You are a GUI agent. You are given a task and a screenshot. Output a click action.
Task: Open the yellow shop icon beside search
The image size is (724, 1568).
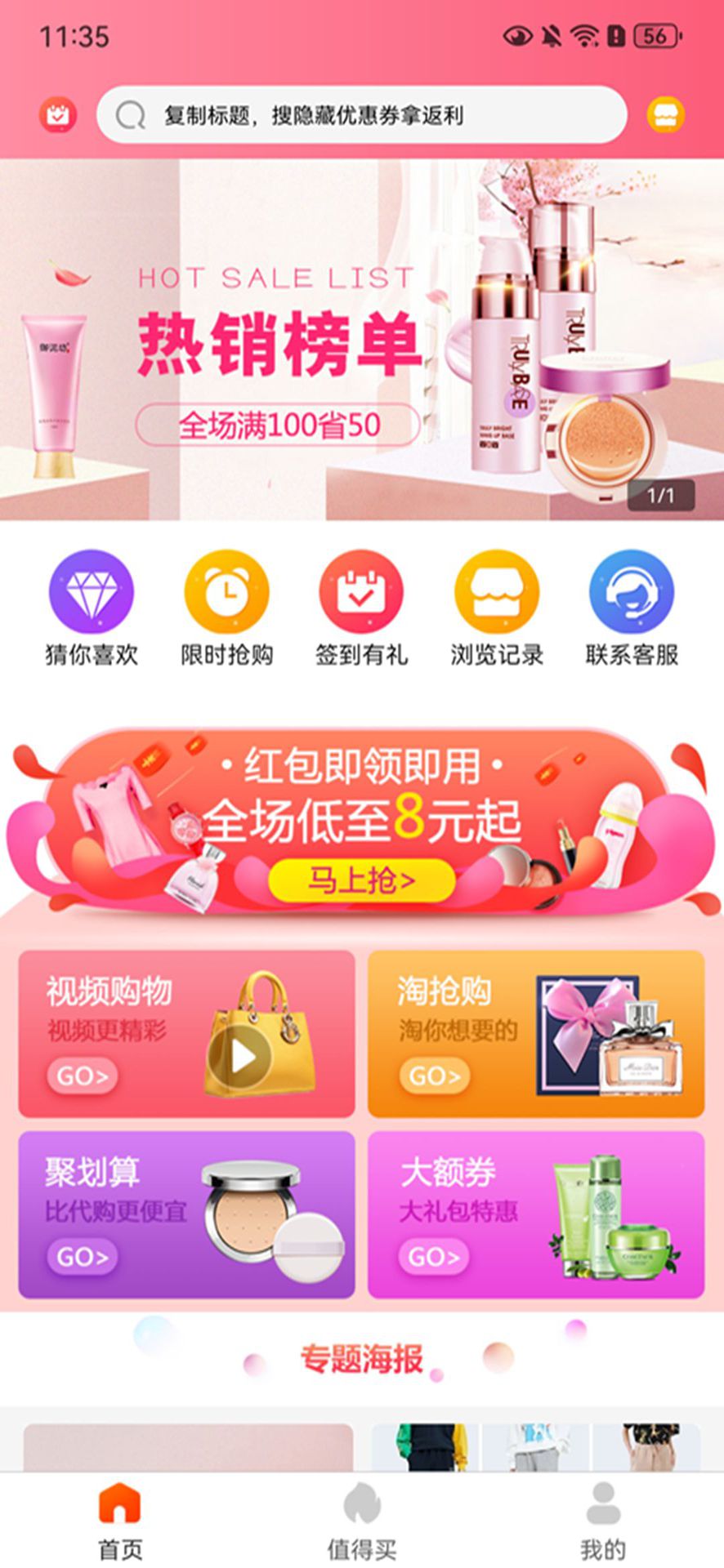(666, 115)
